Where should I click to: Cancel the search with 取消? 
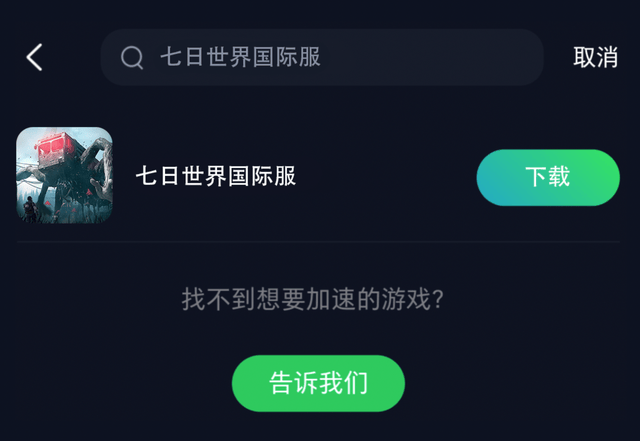pyautogui.click(x=595, y=57)
